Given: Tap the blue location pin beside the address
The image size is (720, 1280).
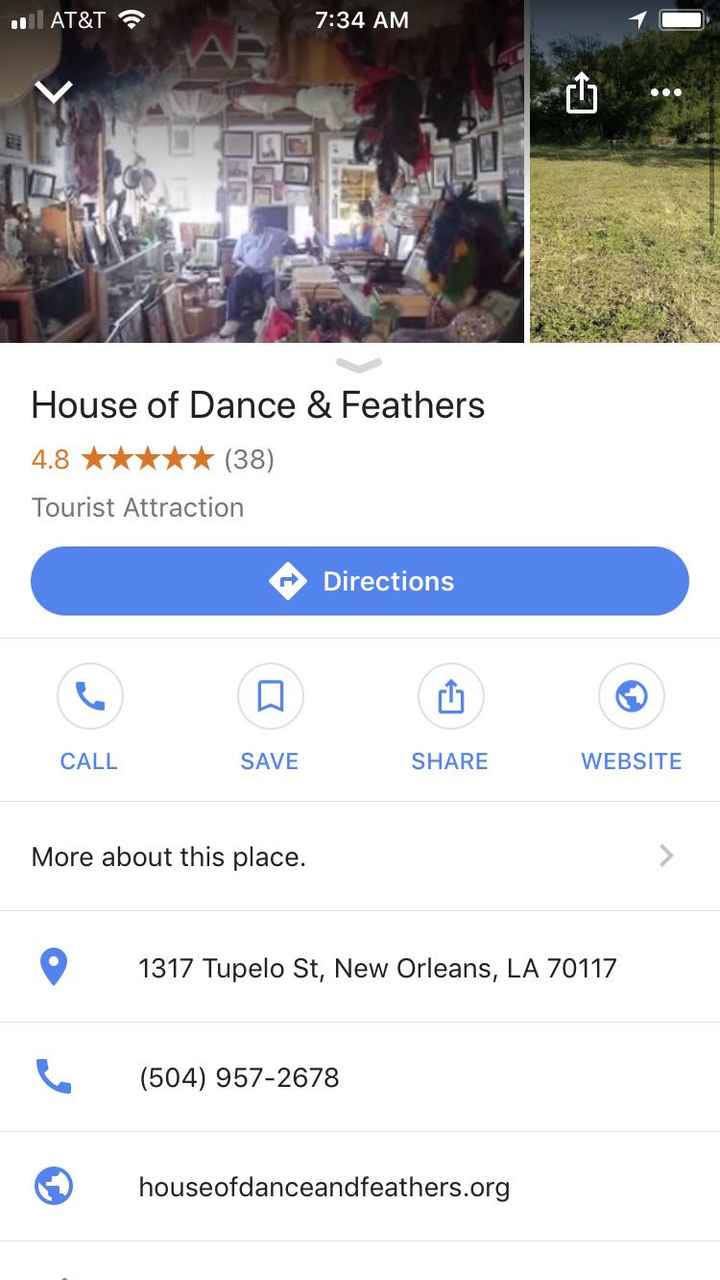Looking at the screenshot, I should [53, 967].
